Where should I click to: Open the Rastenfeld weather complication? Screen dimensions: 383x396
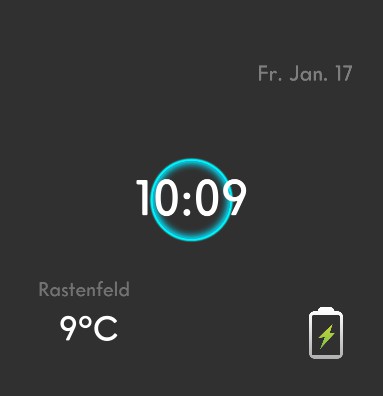(x=84, y=312)
